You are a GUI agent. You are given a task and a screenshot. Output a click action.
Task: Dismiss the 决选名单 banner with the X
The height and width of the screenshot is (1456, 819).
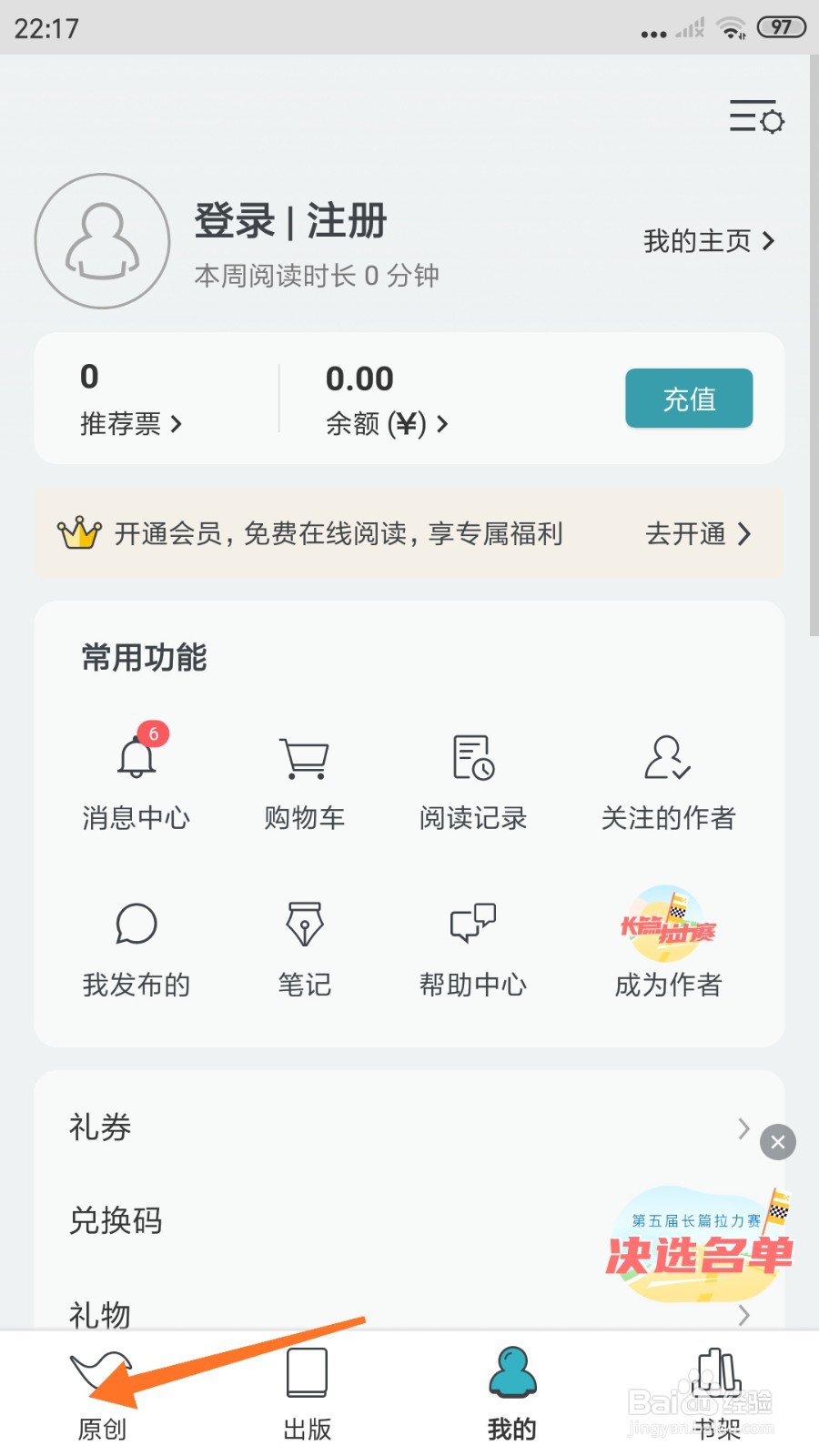(778, 1142)
